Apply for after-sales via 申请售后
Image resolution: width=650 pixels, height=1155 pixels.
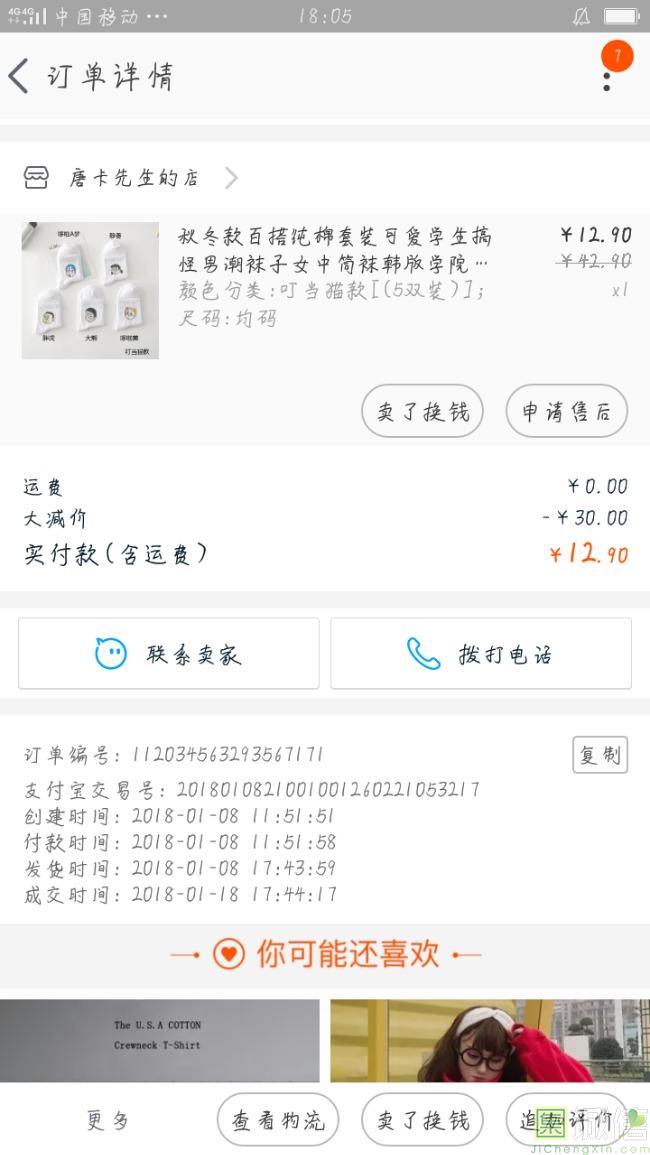pyautogui.click(x=566, y=411)
